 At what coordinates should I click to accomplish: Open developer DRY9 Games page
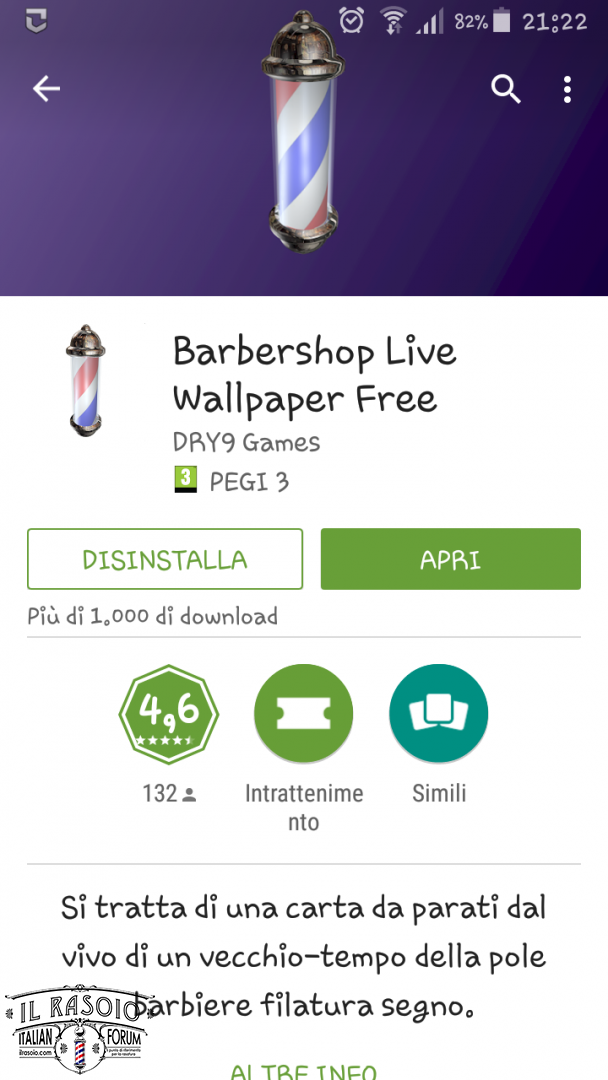pos(247,442)
